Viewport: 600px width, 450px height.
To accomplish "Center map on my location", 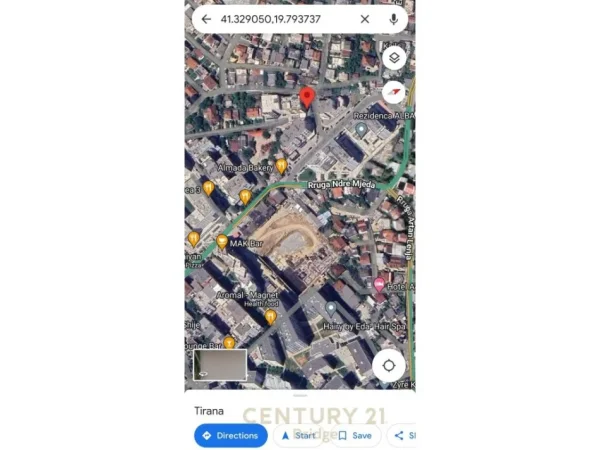I will pos(388,365).
